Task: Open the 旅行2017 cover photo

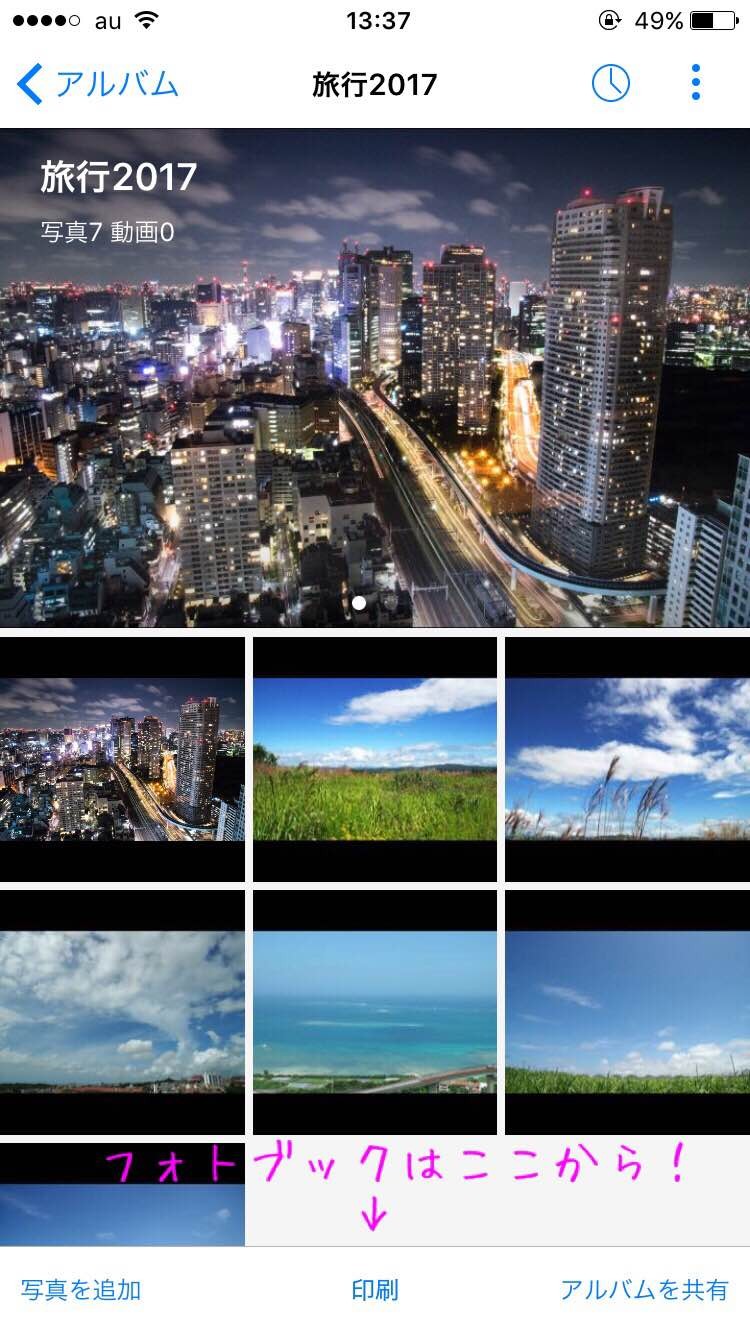Action: [375, 400]
